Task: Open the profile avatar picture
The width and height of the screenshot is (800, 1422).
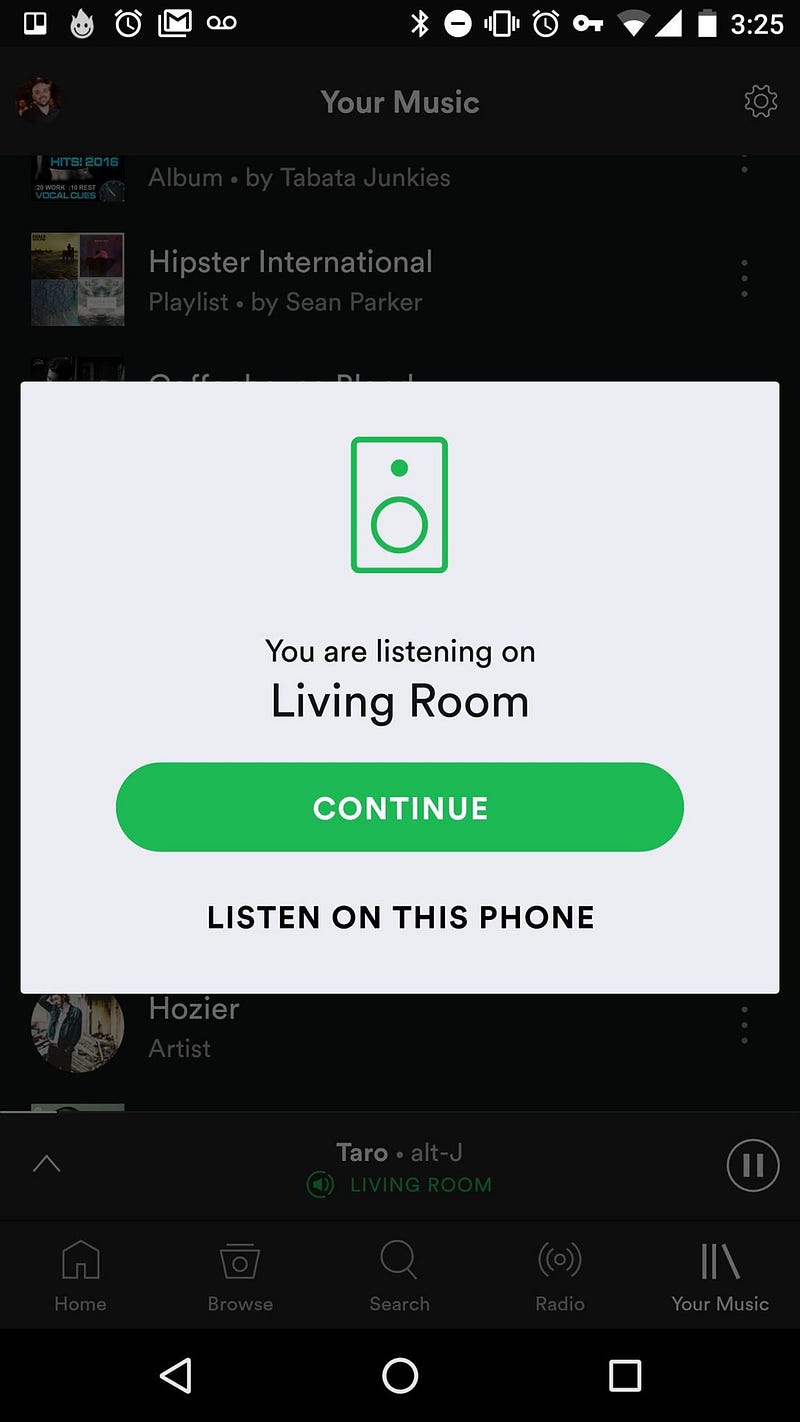Action: pos(39,100)
